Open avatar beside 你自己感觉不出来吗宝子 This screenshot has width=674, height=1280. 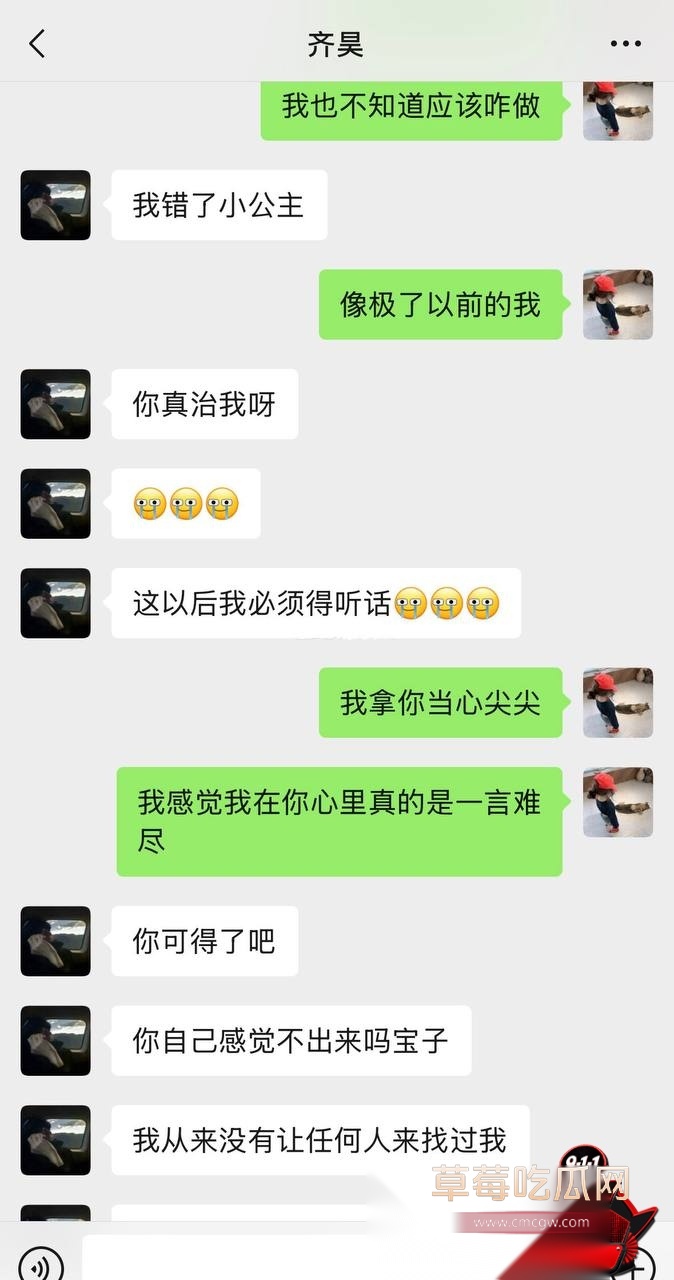click(x=56, y=1041)
